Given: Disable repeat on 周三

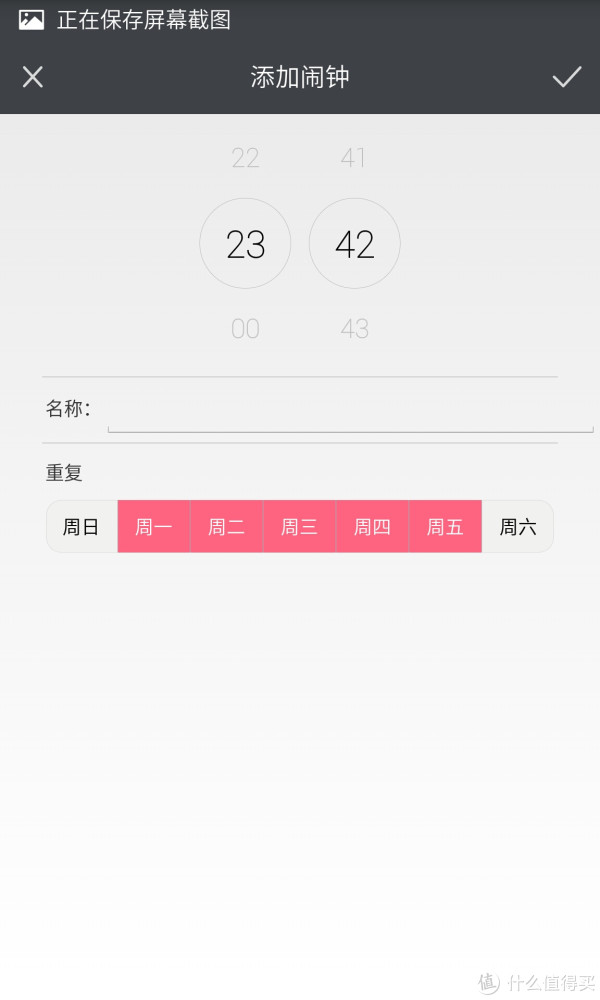Looking at the screenshot, I should click(x=300, y=527).
